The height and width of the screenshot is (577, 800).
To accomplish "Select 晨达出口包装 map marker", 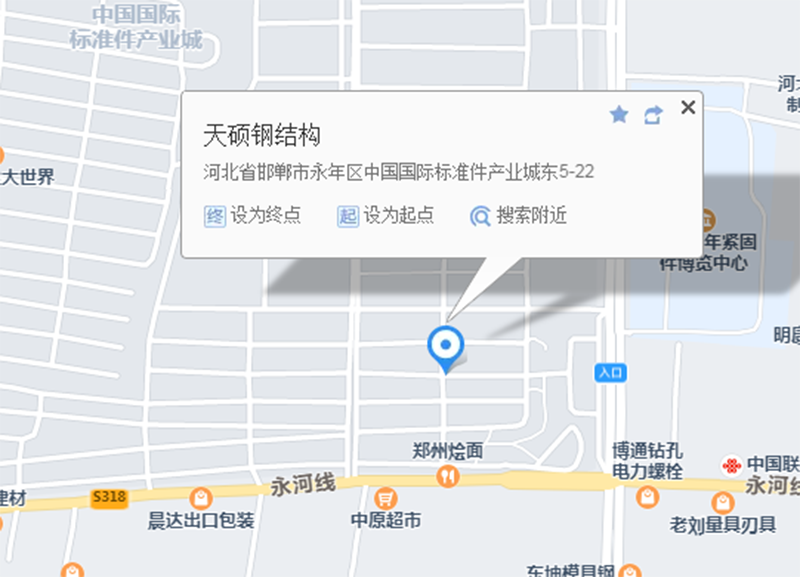I will [x=201, y=497].
